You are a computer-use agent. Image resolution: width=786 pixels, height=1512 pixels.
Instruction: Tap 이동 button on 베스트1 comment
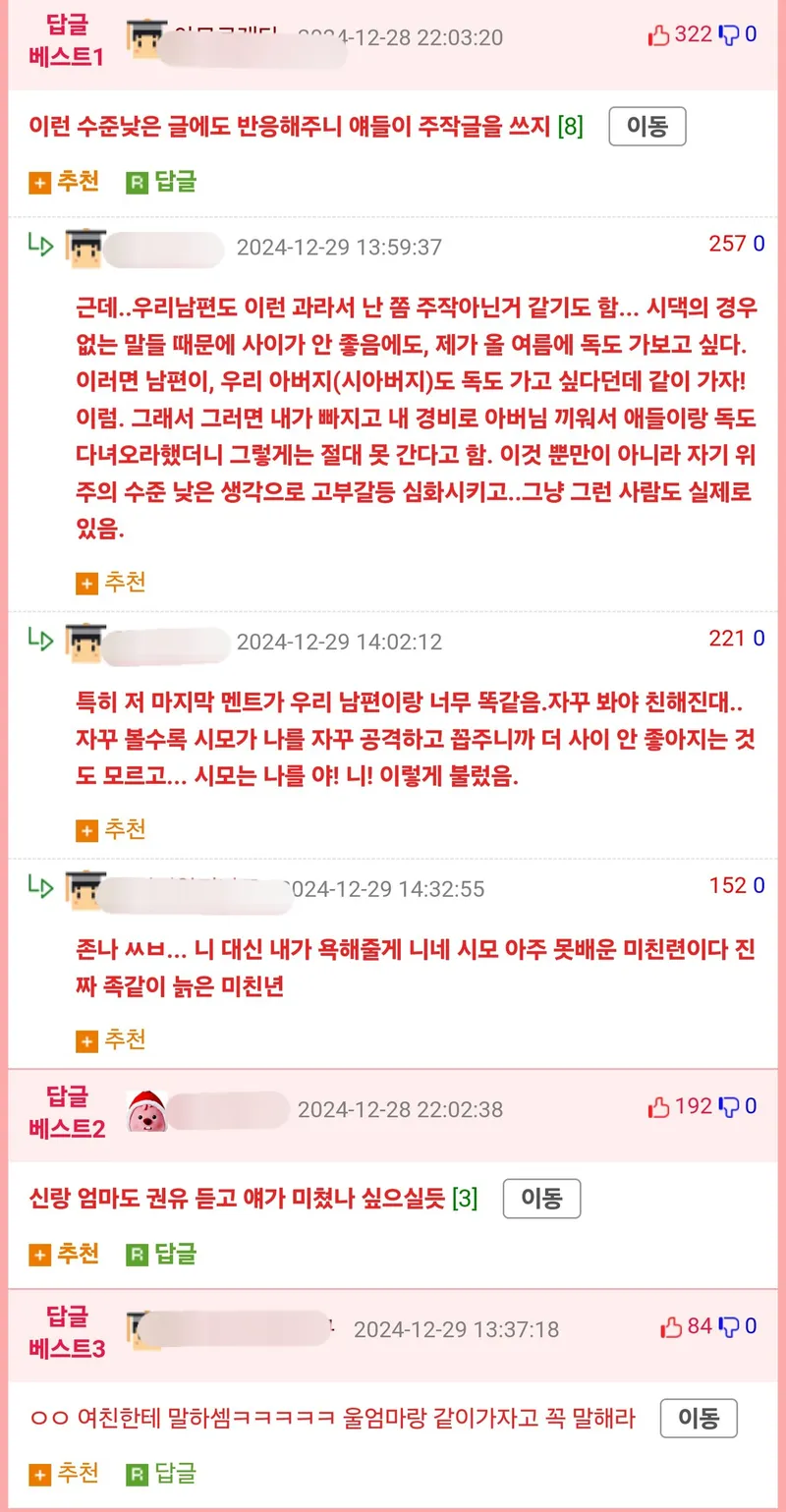tap(646, 127)
